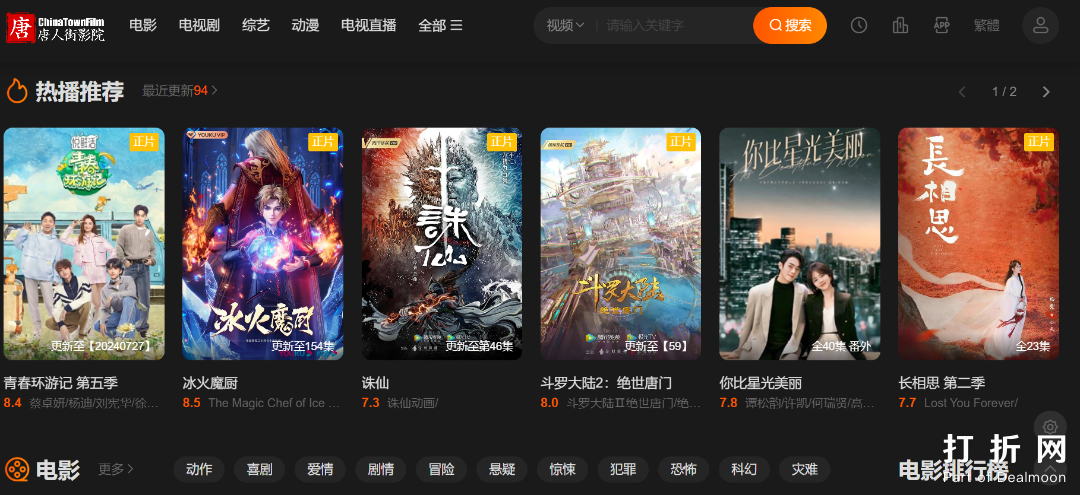Open 青春环游记 第五季 poster
Screen dimensions: 1080x495
[83, 243]
